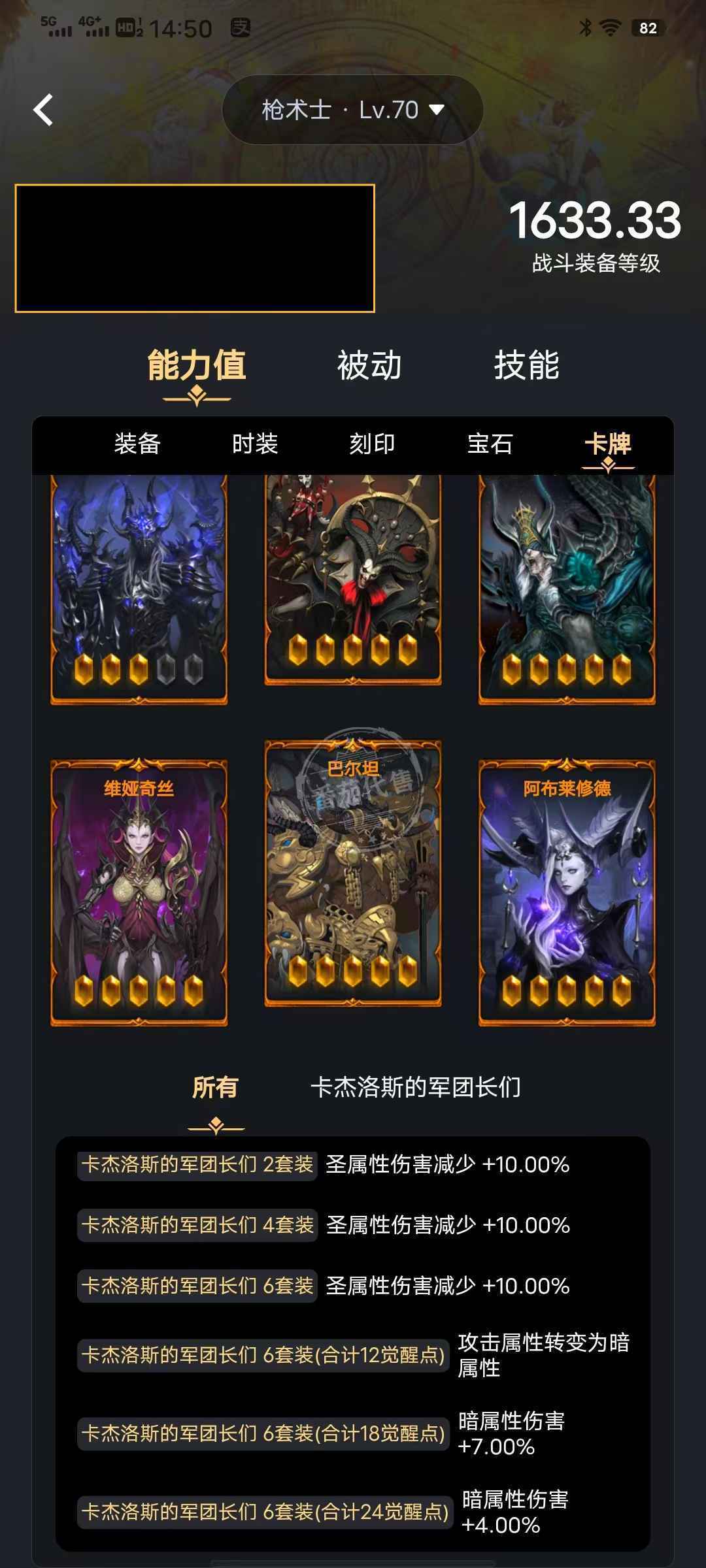Viewport: 706px width, 1568px height.
Task: Open the 时装 sub-tab
Action: click(255, 444)
